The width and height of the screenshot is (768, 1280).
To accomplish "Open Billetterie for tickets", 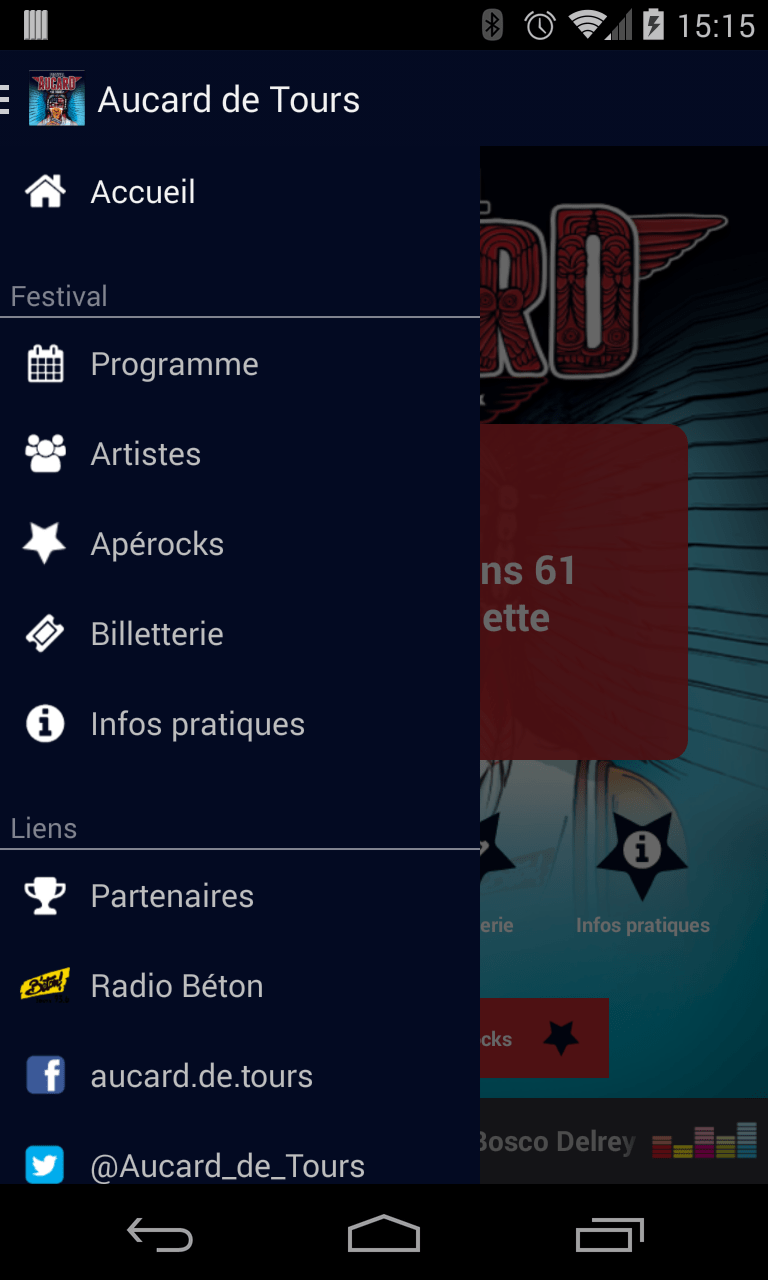I will point(157,634).
